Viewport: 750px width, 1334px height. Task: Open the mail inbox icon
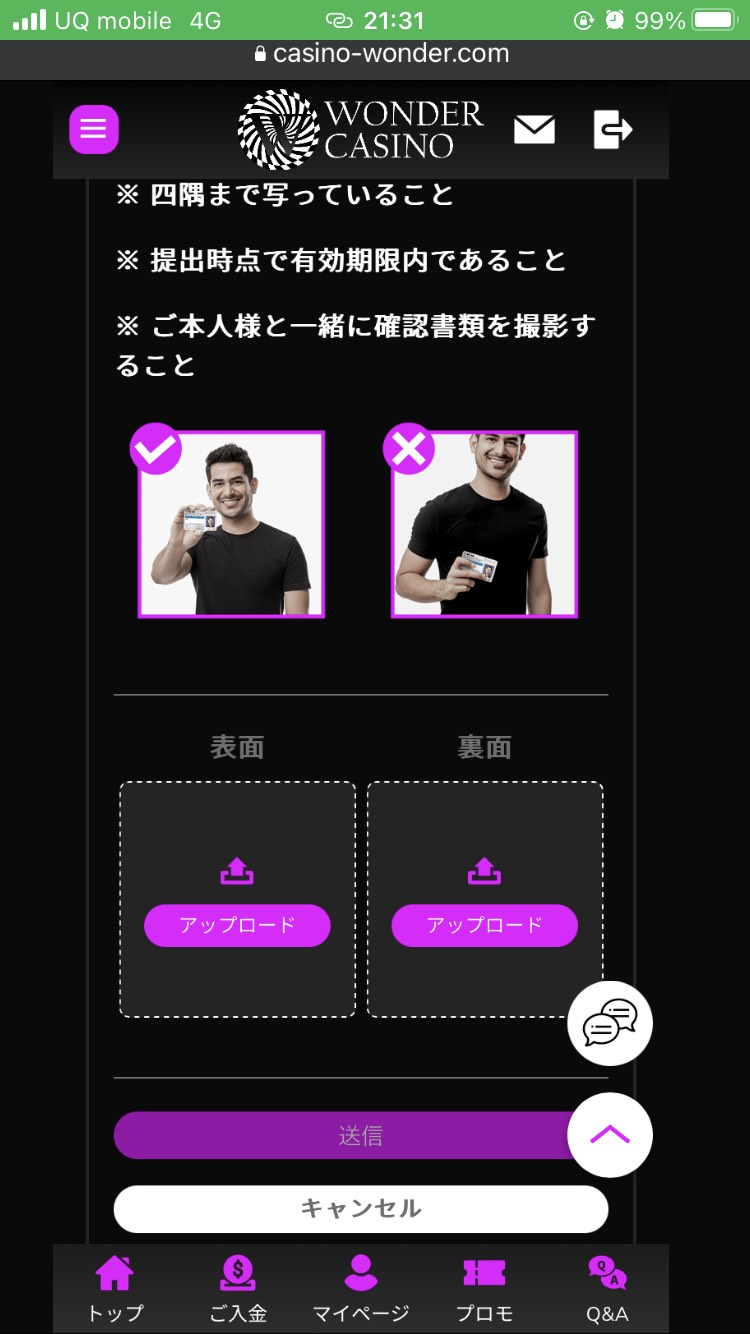534,130
